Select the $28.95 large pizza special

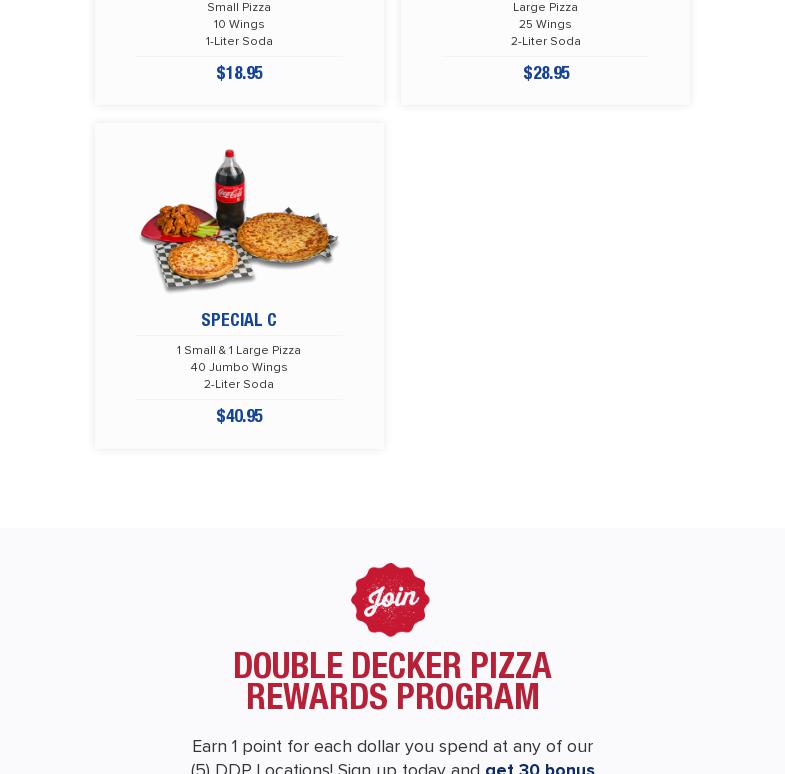click(x=545, y=50)
